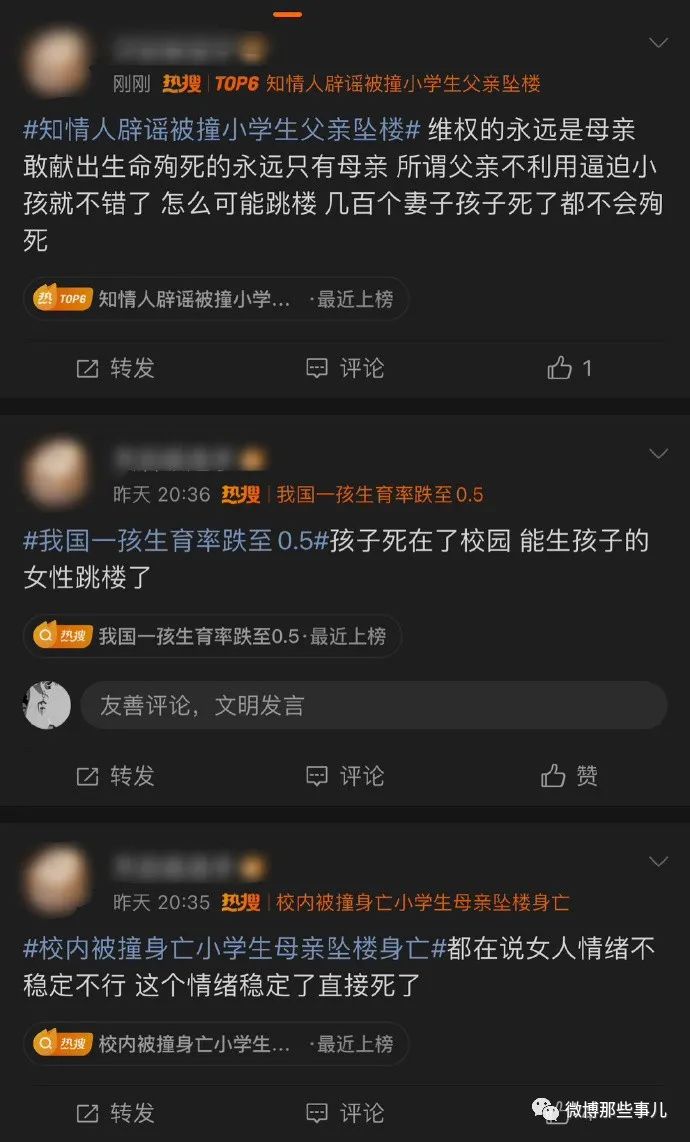Open the TOP6 hot search chip 知情人辟谣被撞小学

pos(216,299)
